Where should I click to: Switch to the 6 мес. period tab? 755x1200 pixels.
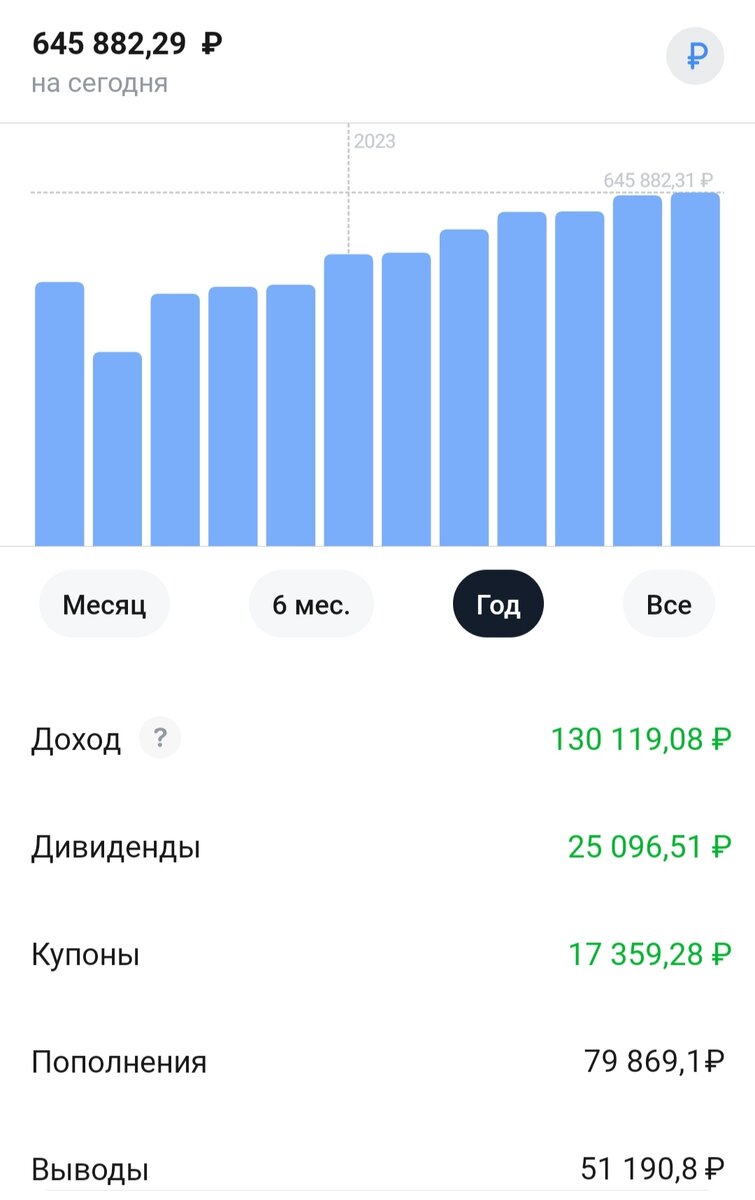(x=311, y=604)
